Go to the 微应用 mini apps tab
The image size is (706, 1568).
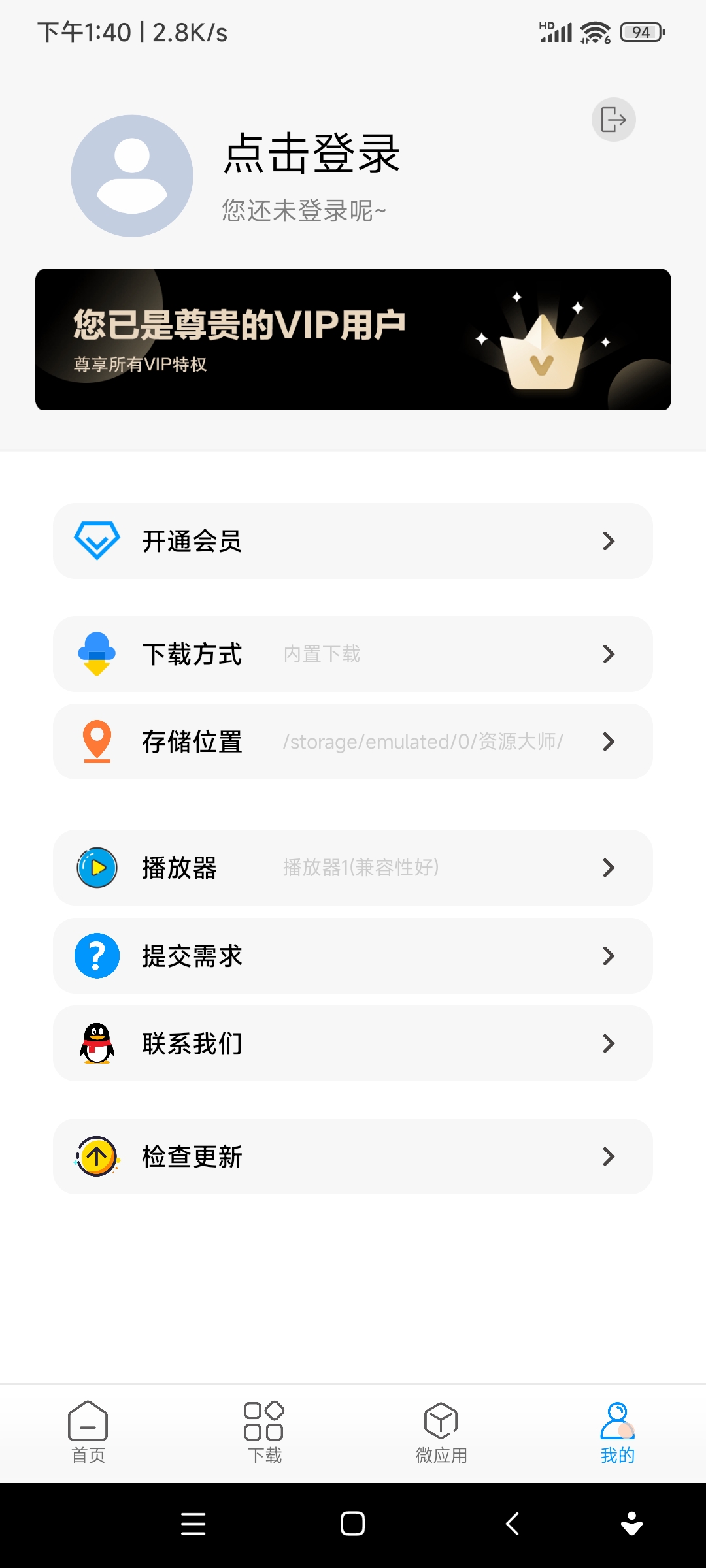click(x=441, y=1432)
